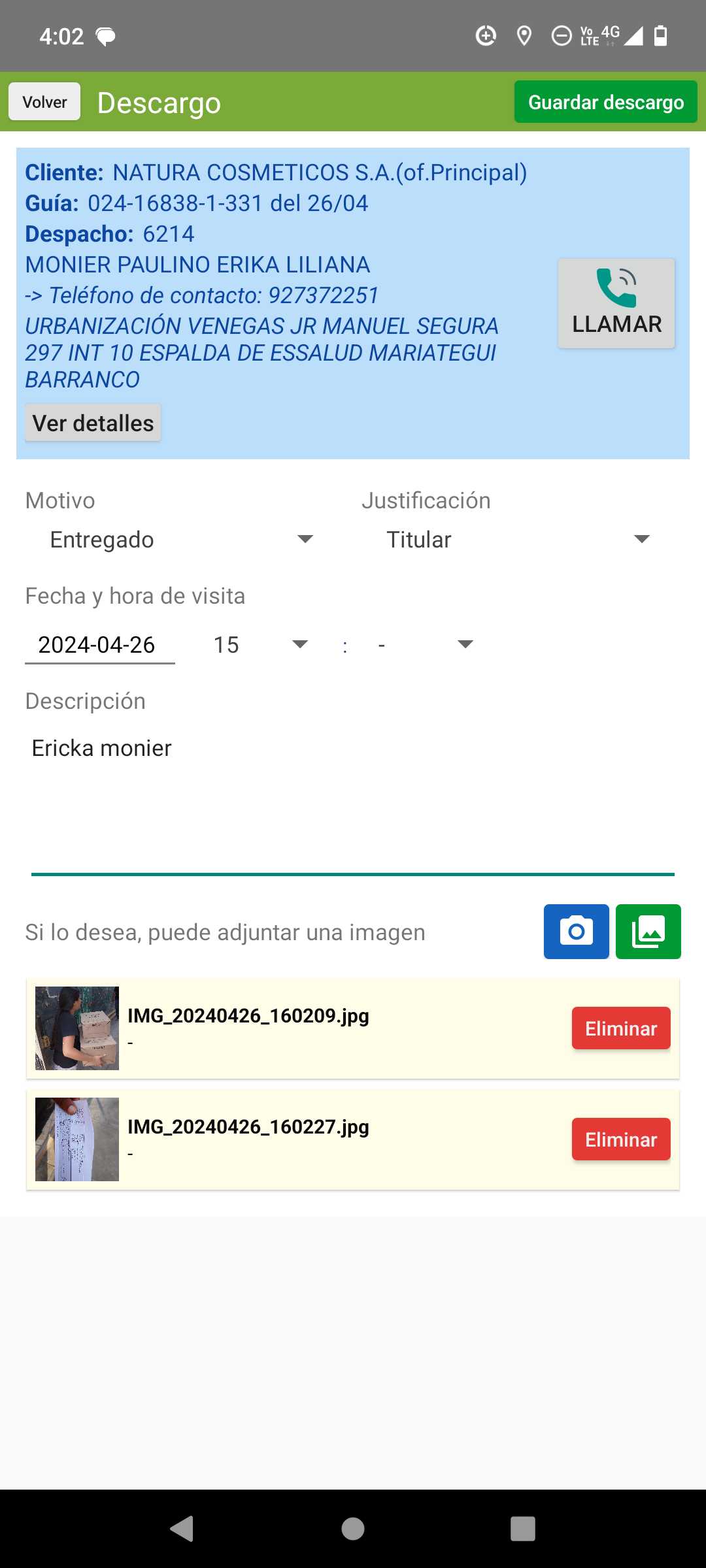Screen dimensions: 706x1568
Task: View thumbnail of IMG_20240426_160209.jpg
Action: tap(77, 1028)
